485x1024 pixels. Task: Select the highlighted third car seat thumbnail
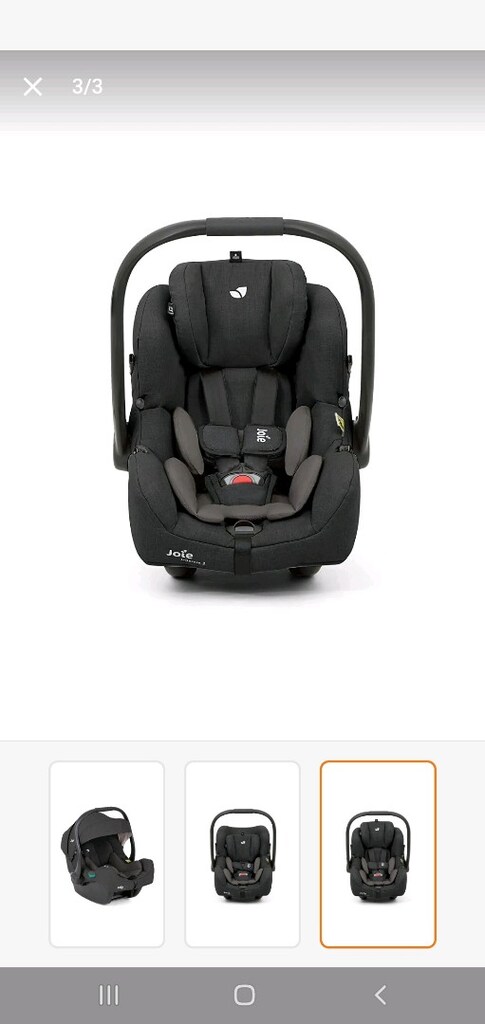pyautogui.click(x=378, y=854)
